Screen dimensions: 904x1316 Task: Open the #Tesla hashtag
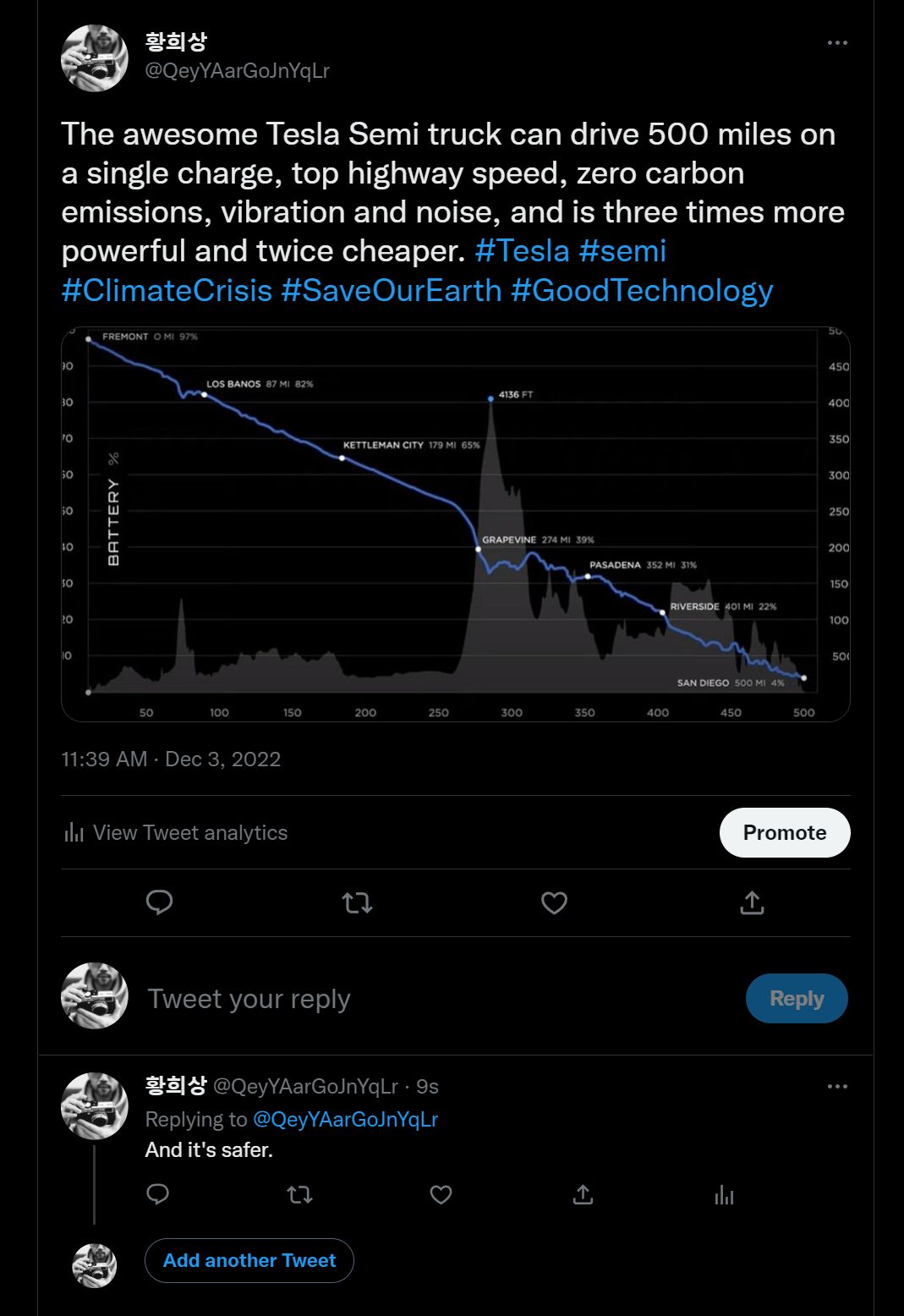(523, 251)
